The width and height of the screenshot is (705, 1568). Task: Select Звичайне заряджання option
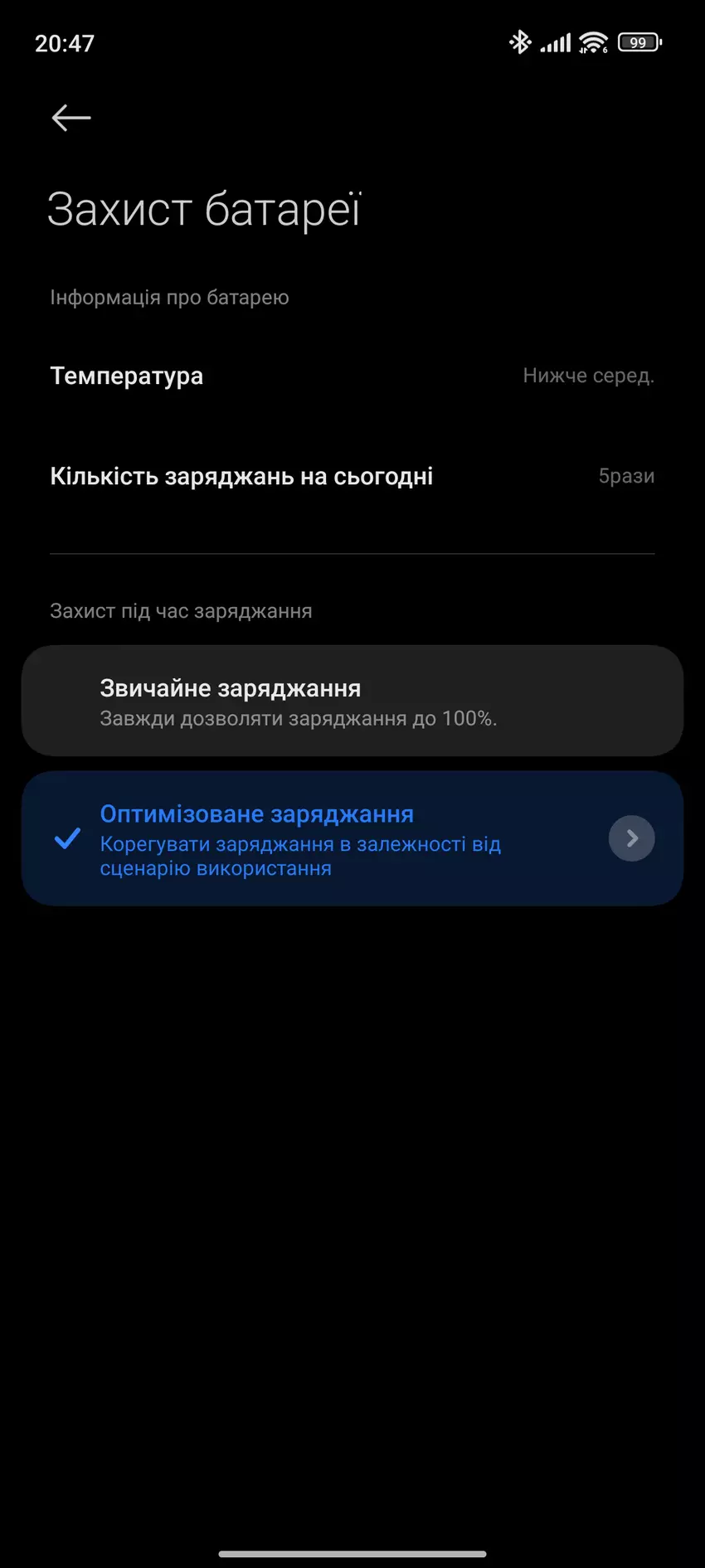(x=352, y=701)
